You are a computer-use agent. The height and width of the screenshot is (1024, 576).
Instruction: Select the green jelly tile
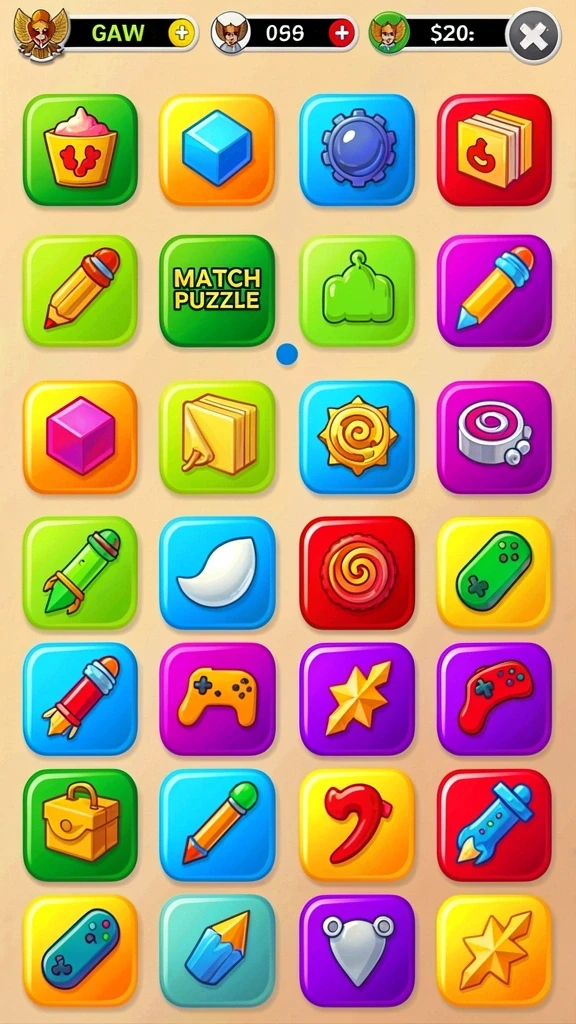357,291
